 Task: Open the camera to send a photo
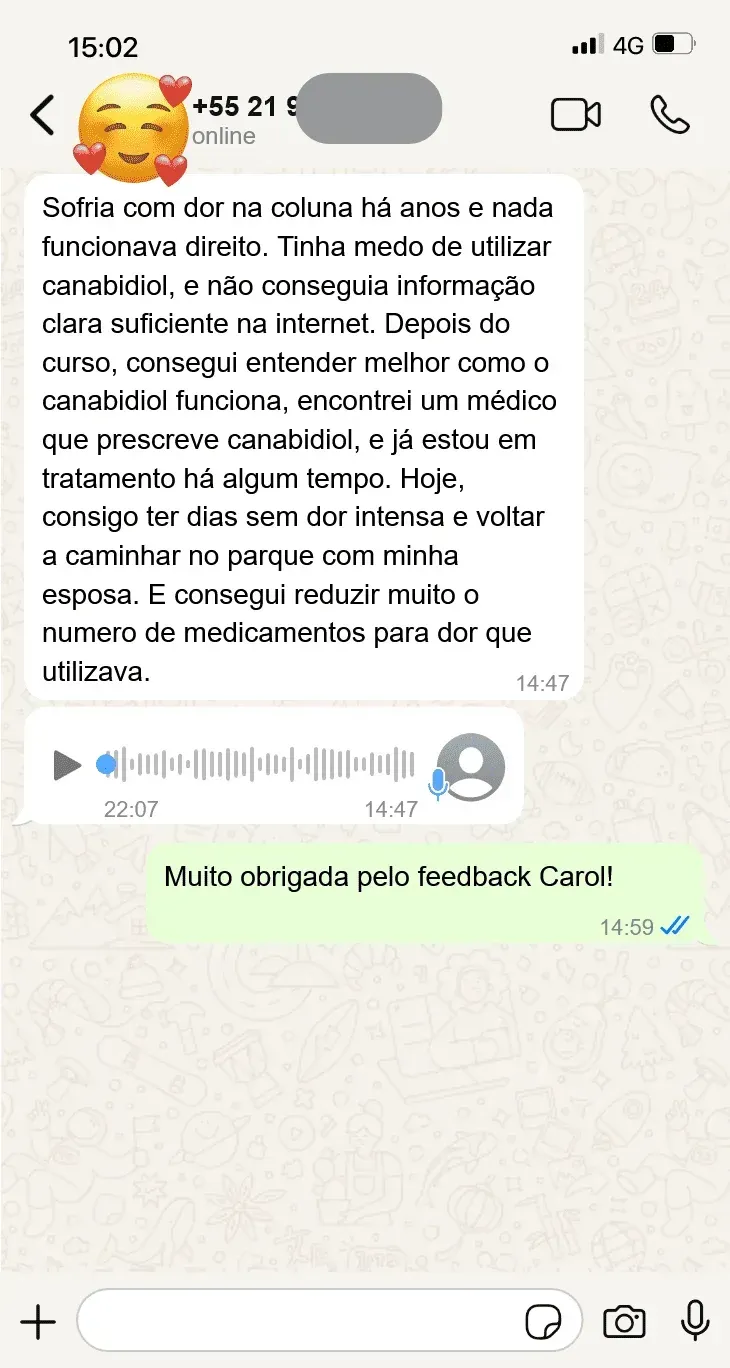[x=624, y=1322]
